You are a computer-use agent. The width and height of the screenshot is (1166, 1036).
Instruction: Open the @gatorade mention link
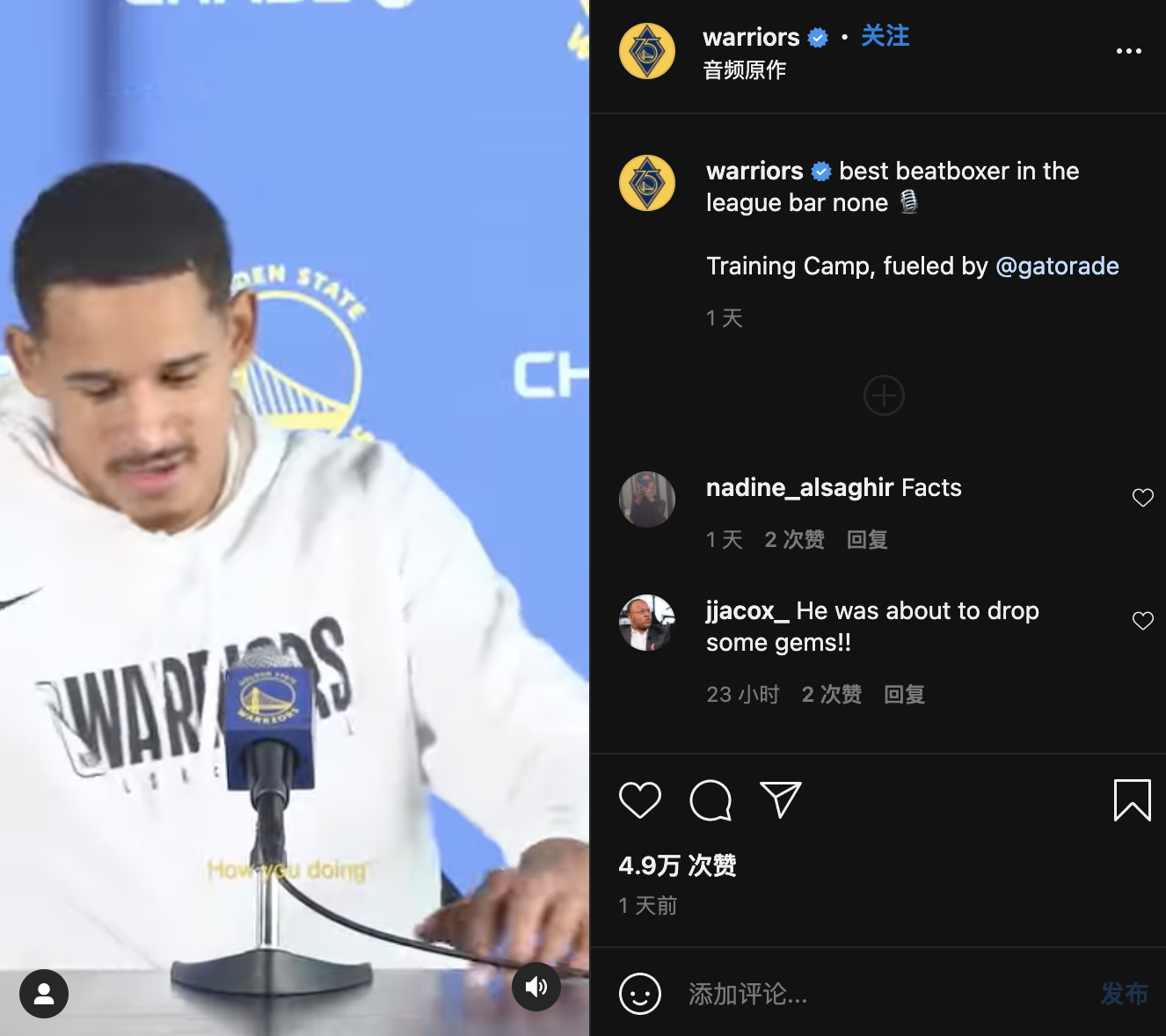click(x=1057, y=266)
